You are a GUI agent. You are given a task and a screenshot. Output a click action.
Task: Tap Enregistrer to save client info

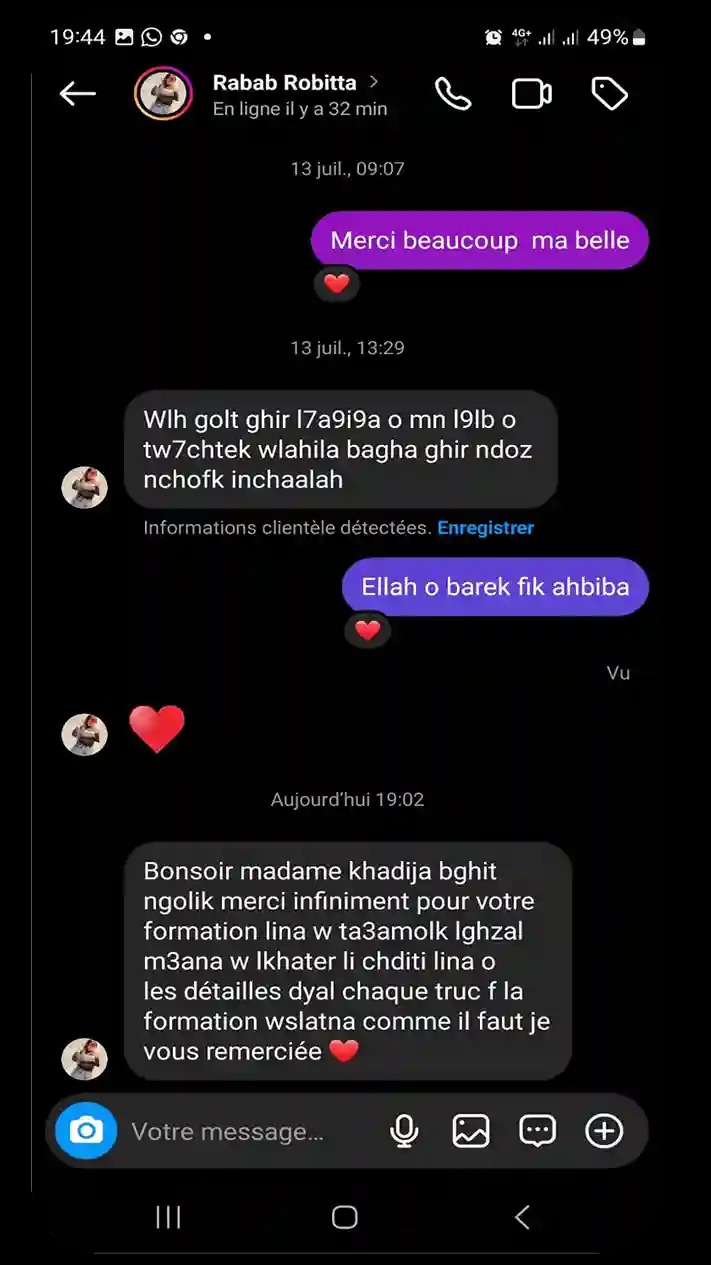[x=485, y=527]
